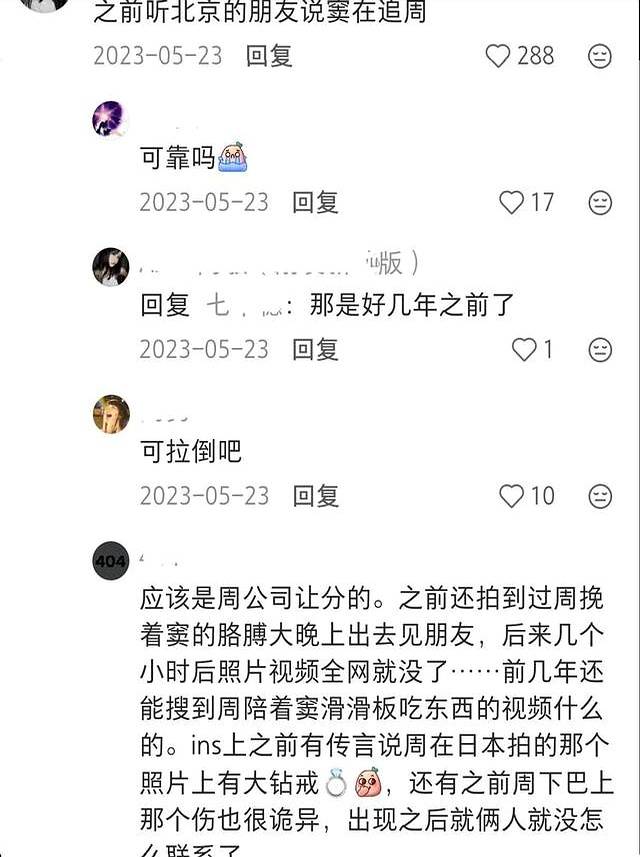Open the profile with the 404 avatar
Image resolution: width=640 pixels, height=857 pixels.
pos(110,561)
